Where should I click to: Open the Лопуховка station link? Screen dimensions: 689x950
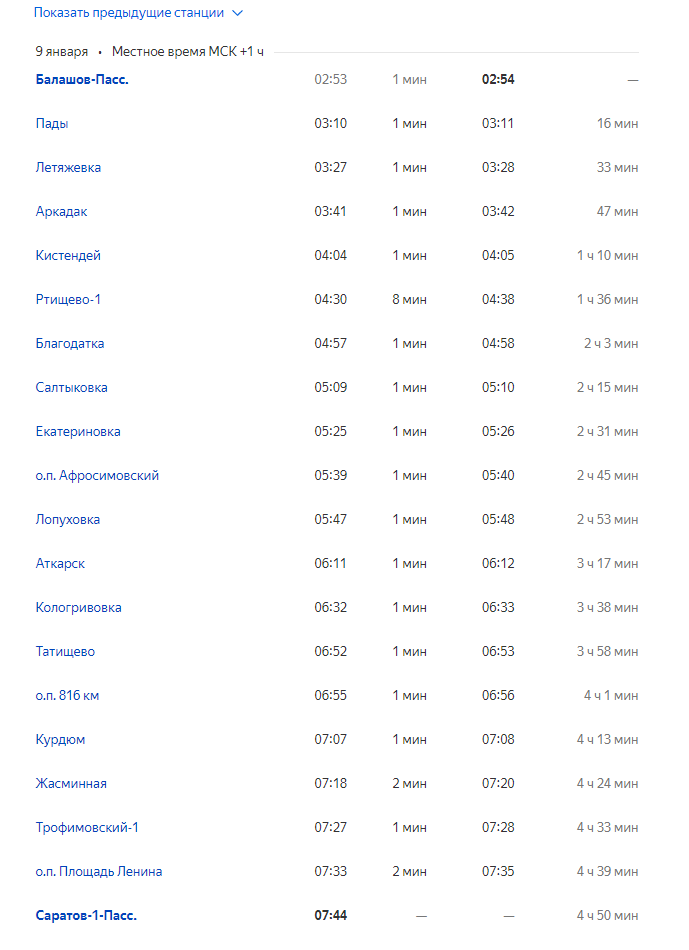coord(68,519)
